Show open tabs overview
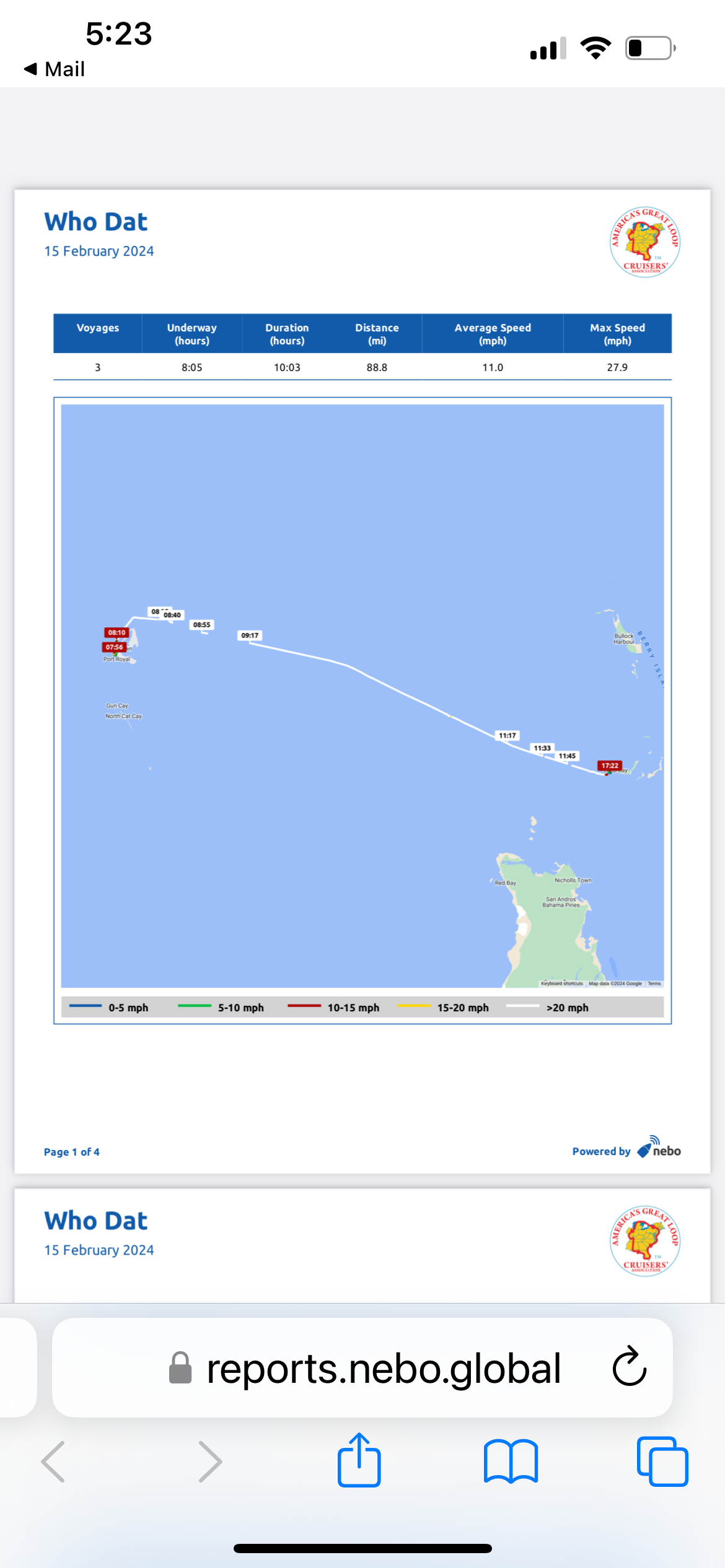The image size is (725, 1568). tap(662, 1461)
